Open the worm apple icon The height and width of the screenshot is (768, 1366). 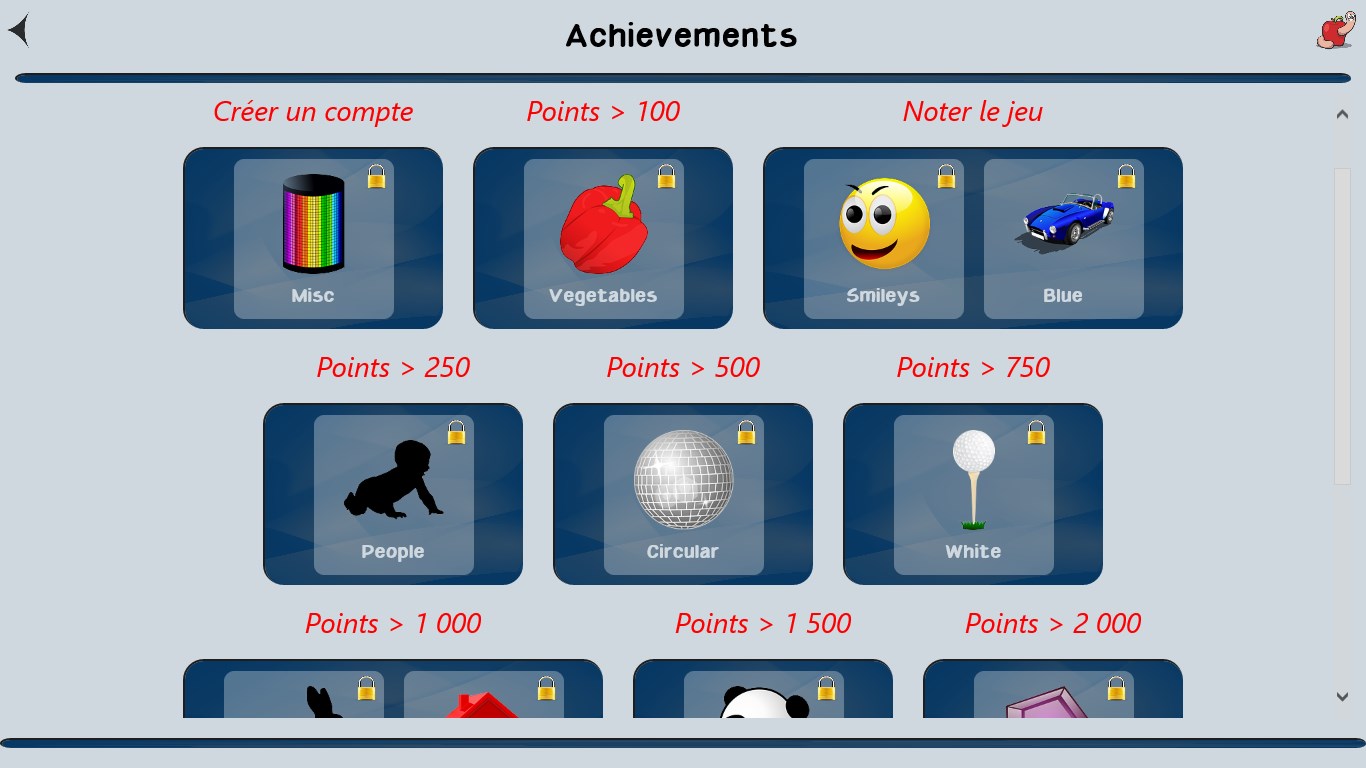coord(1334,32)
